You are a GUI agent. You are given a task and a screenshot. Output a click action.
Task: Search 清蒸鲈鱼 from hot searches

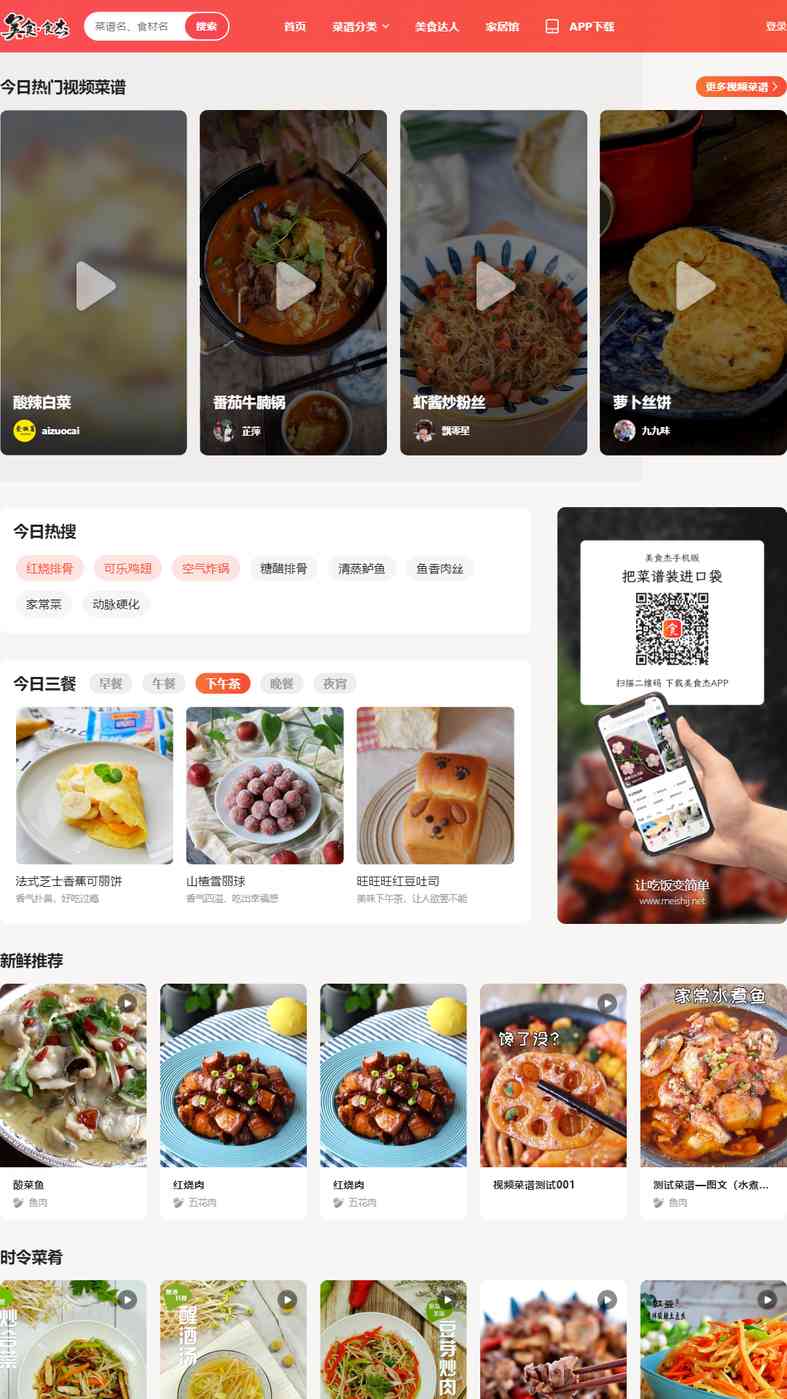pos(362,569)
